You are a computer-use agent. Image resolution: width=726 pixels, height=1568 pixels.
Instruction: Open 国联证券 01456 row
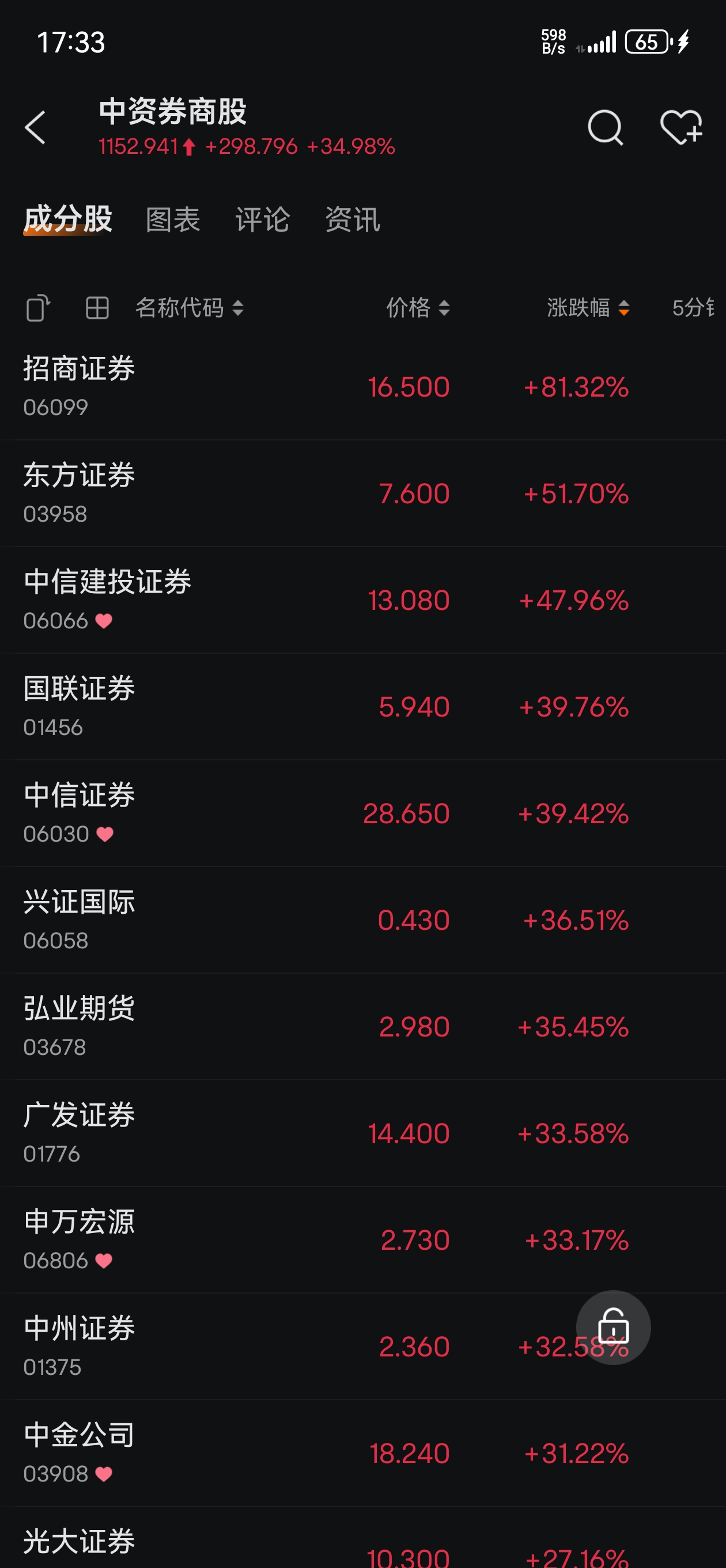click(x=362, y=707)
